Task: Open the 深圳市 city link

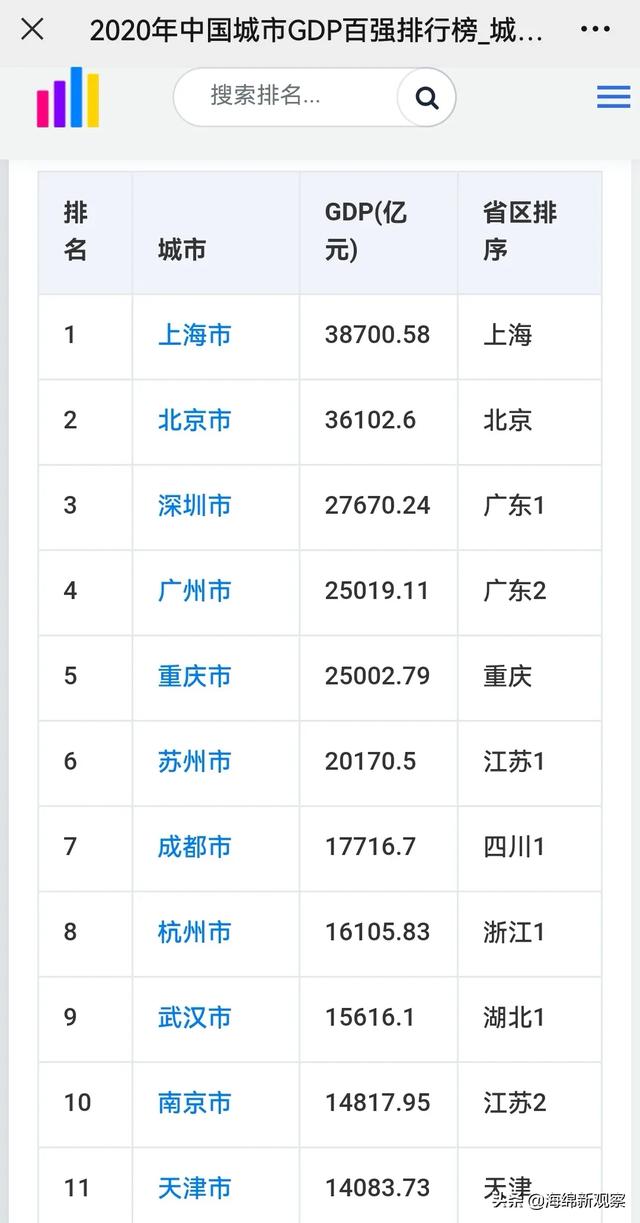Action: [x=194, y=505]
